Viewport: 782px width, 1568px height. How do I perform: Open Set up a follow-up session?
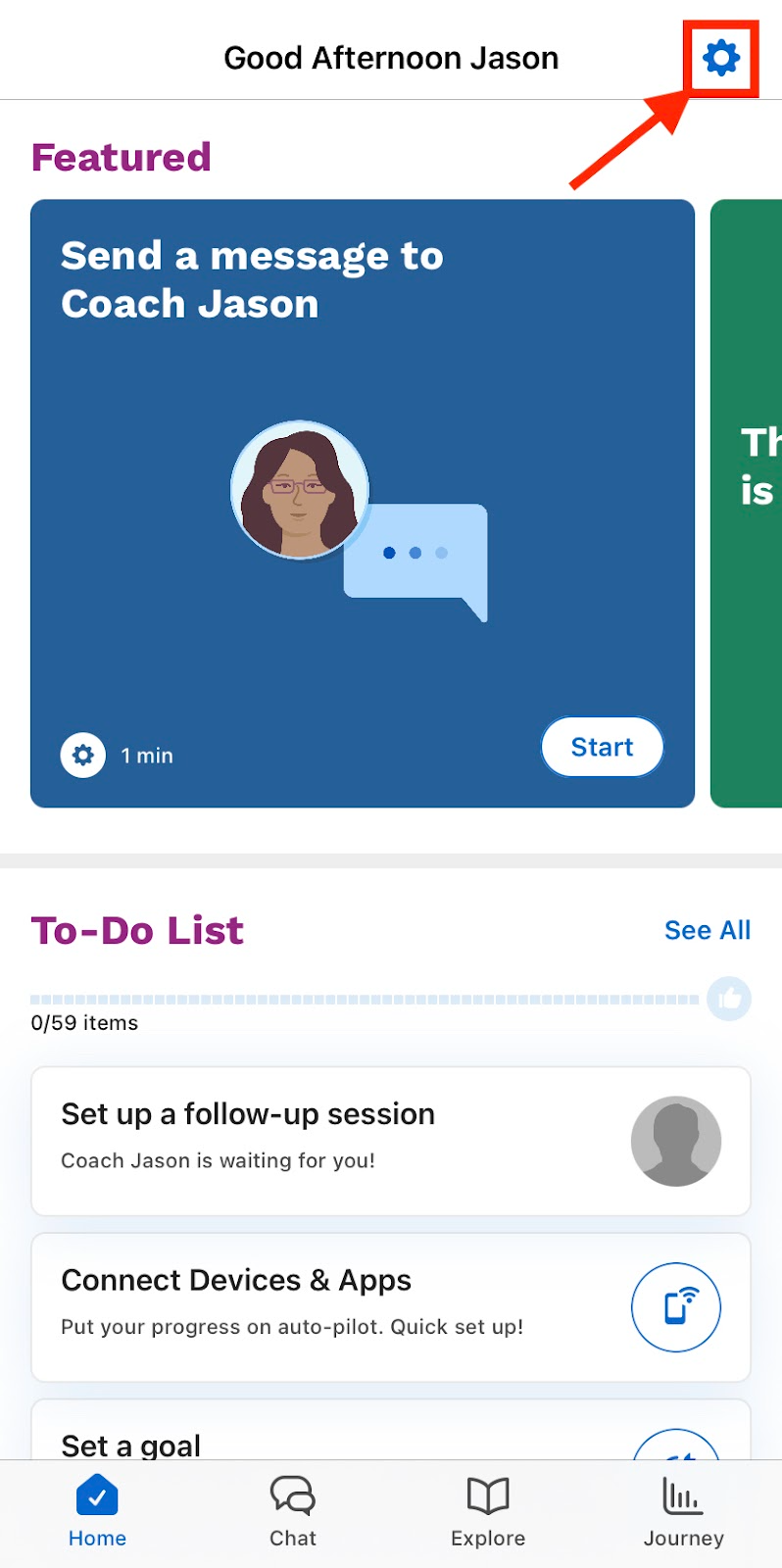(x=390, y=1141)
